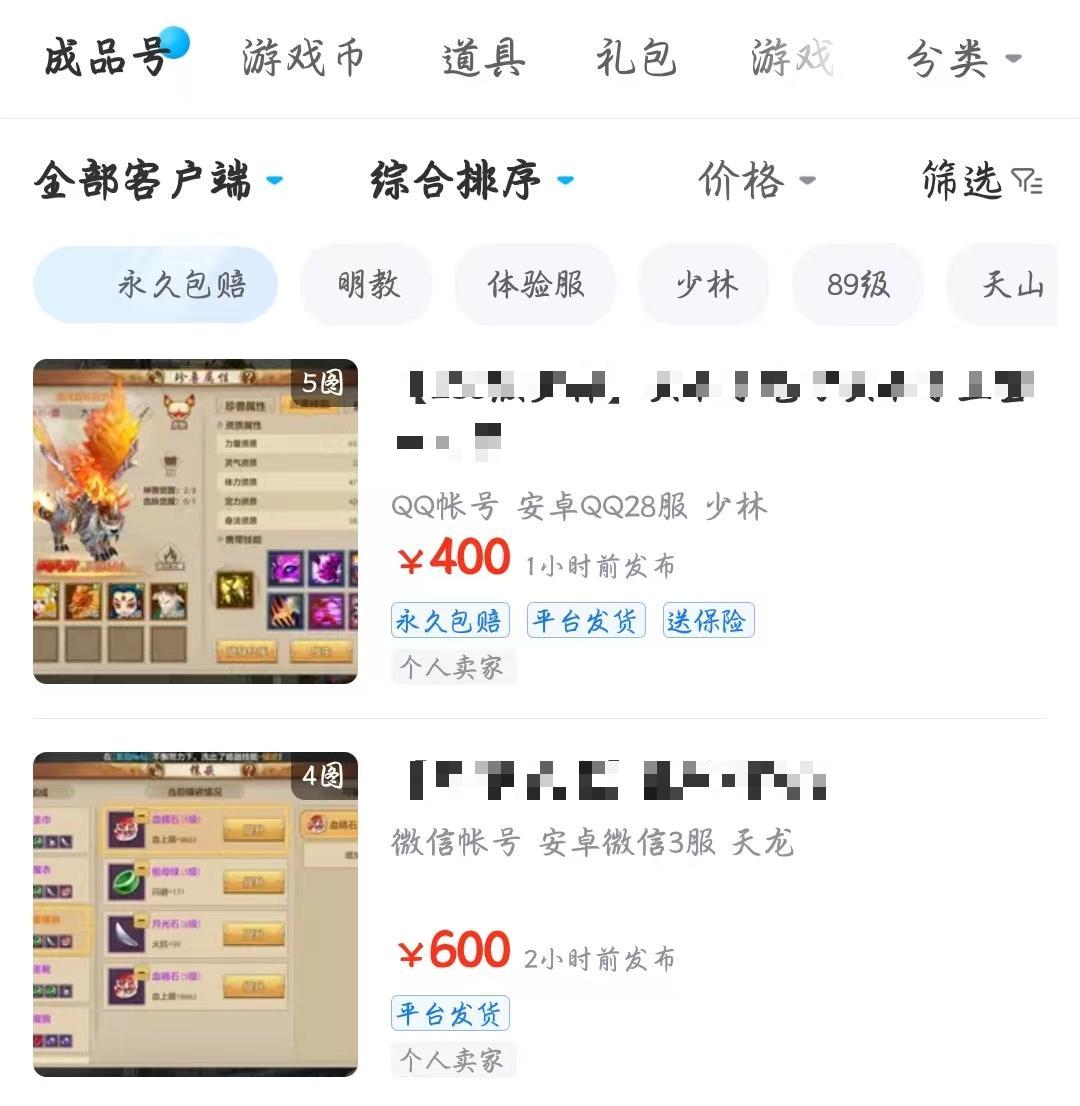Switch to the 道具 tab

pos(483,58)
